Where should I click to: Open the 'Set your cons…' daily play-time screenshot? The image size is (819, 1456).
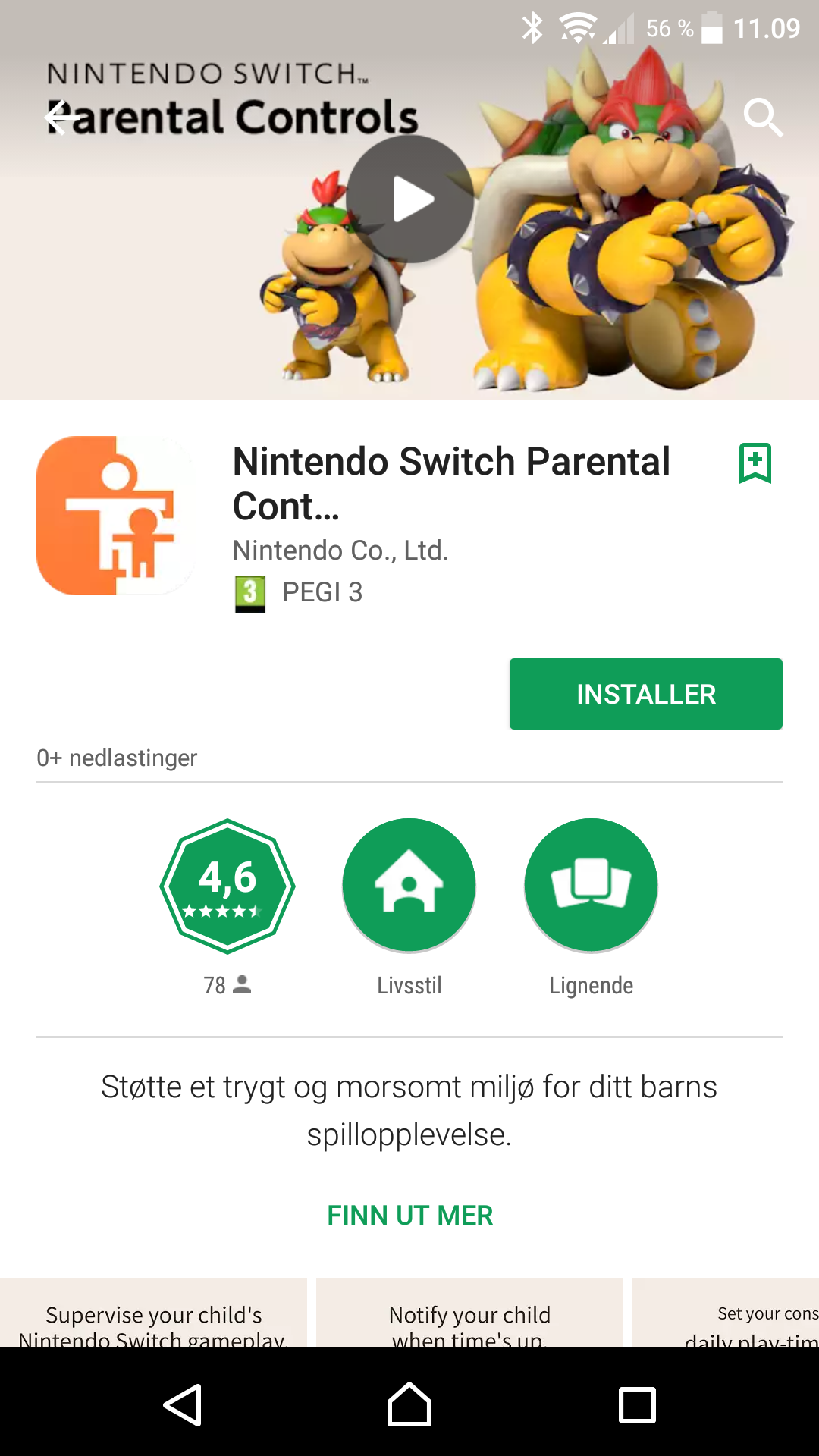click(x=726, y=1313)
